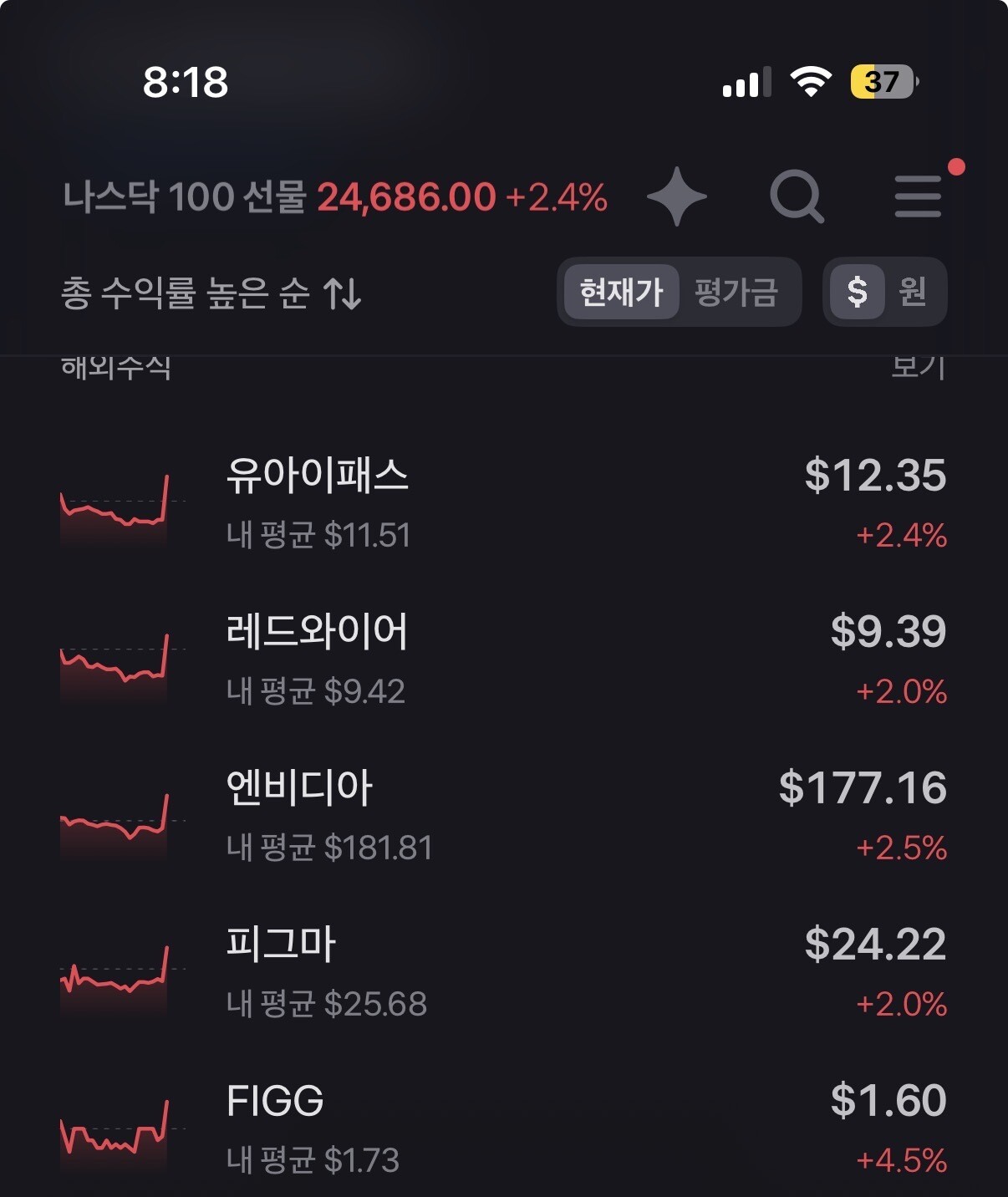The width and height of the screenshot is (1008, 1197).
Task: Open the FIGG stock row
Action: 501,1128
